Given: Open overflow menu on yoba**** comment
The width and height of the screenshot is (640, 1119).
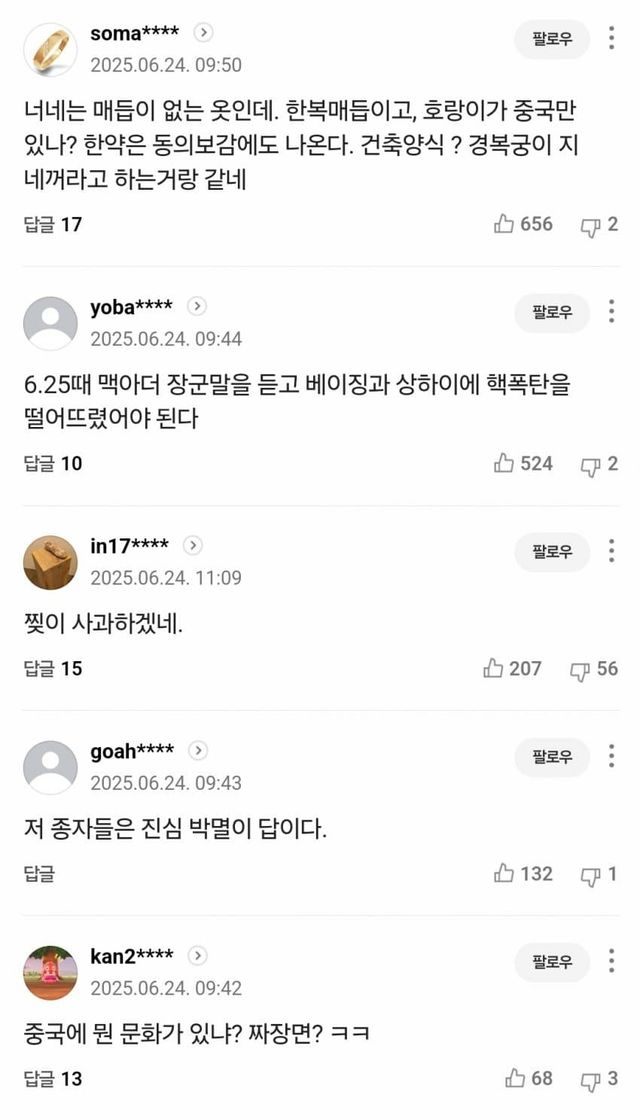Looking at the screenshot, I should tap(611, 313).
